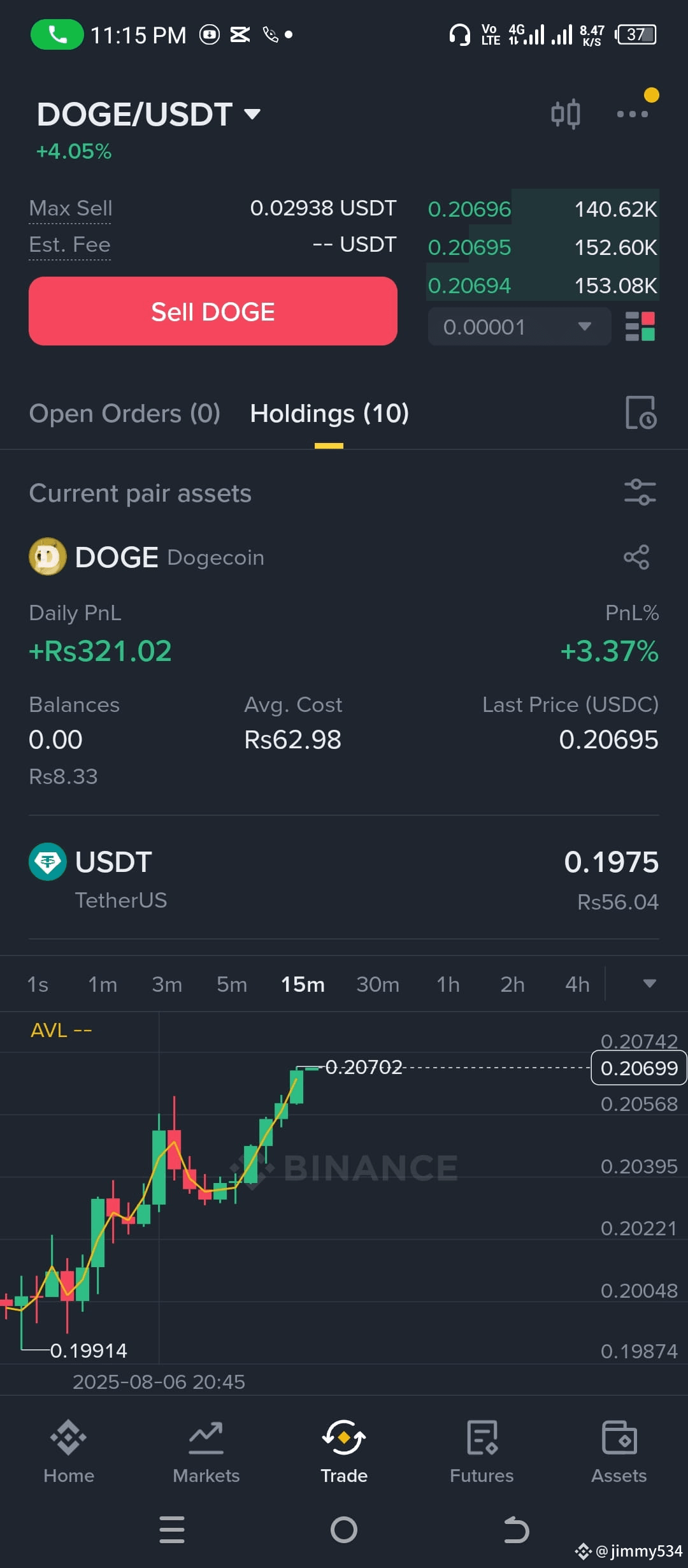Image resolution: width=688 pixels, height=1568 pixels.
Task: Switch chart to the 4h interval
Action: pyautogui.click(x=577, y=985)
